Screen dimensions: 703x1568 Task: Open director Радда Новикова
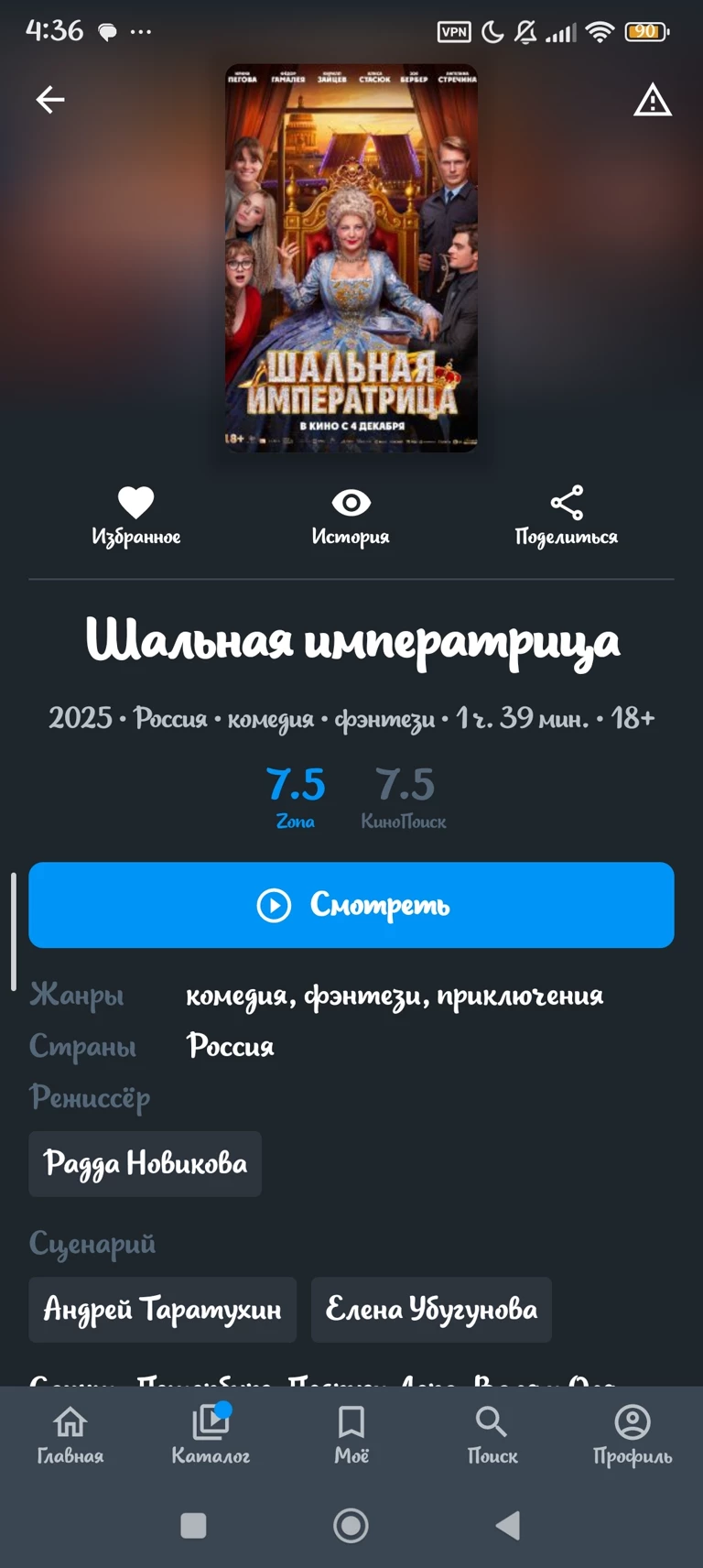pos(145,1163)
